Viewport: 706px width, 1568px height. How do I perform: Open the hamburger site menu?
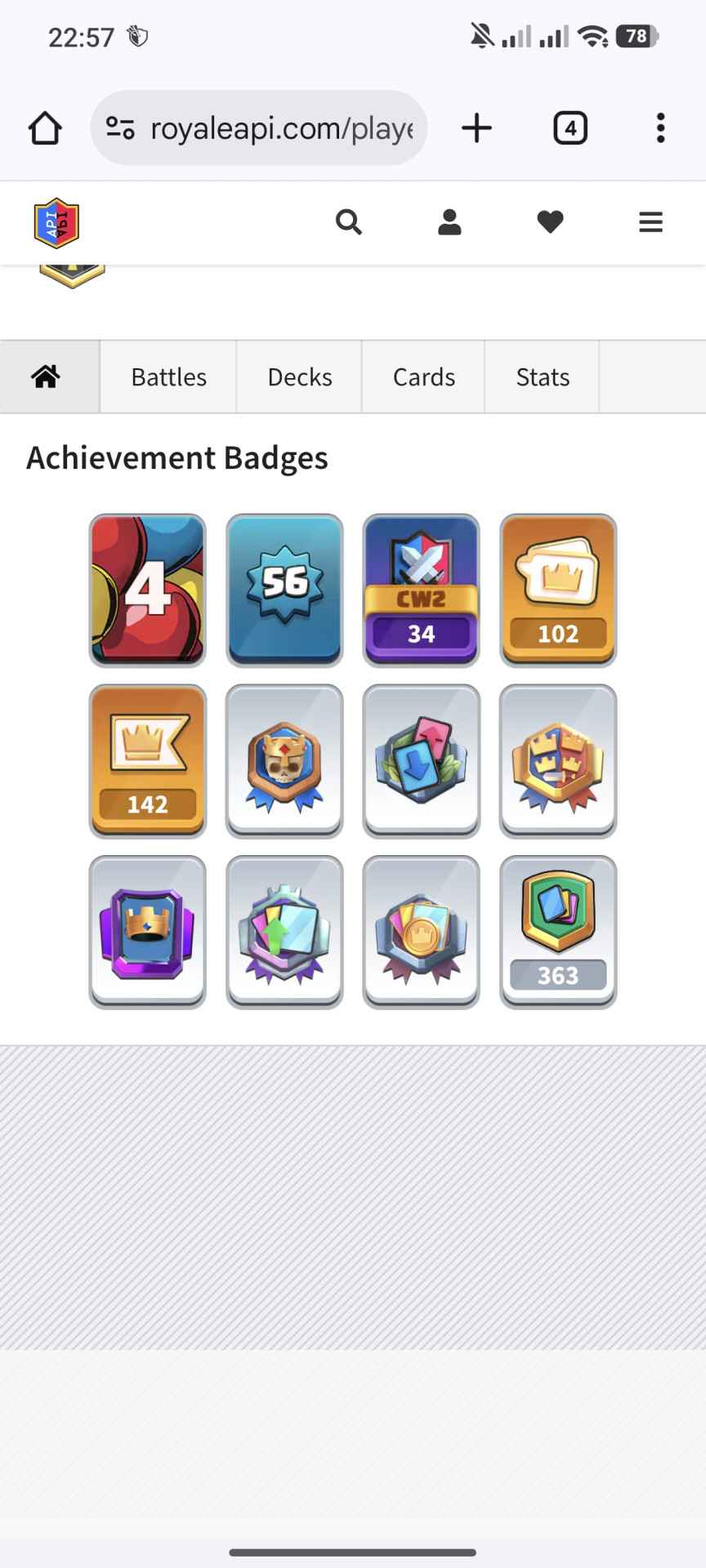[x=650, y=222]
